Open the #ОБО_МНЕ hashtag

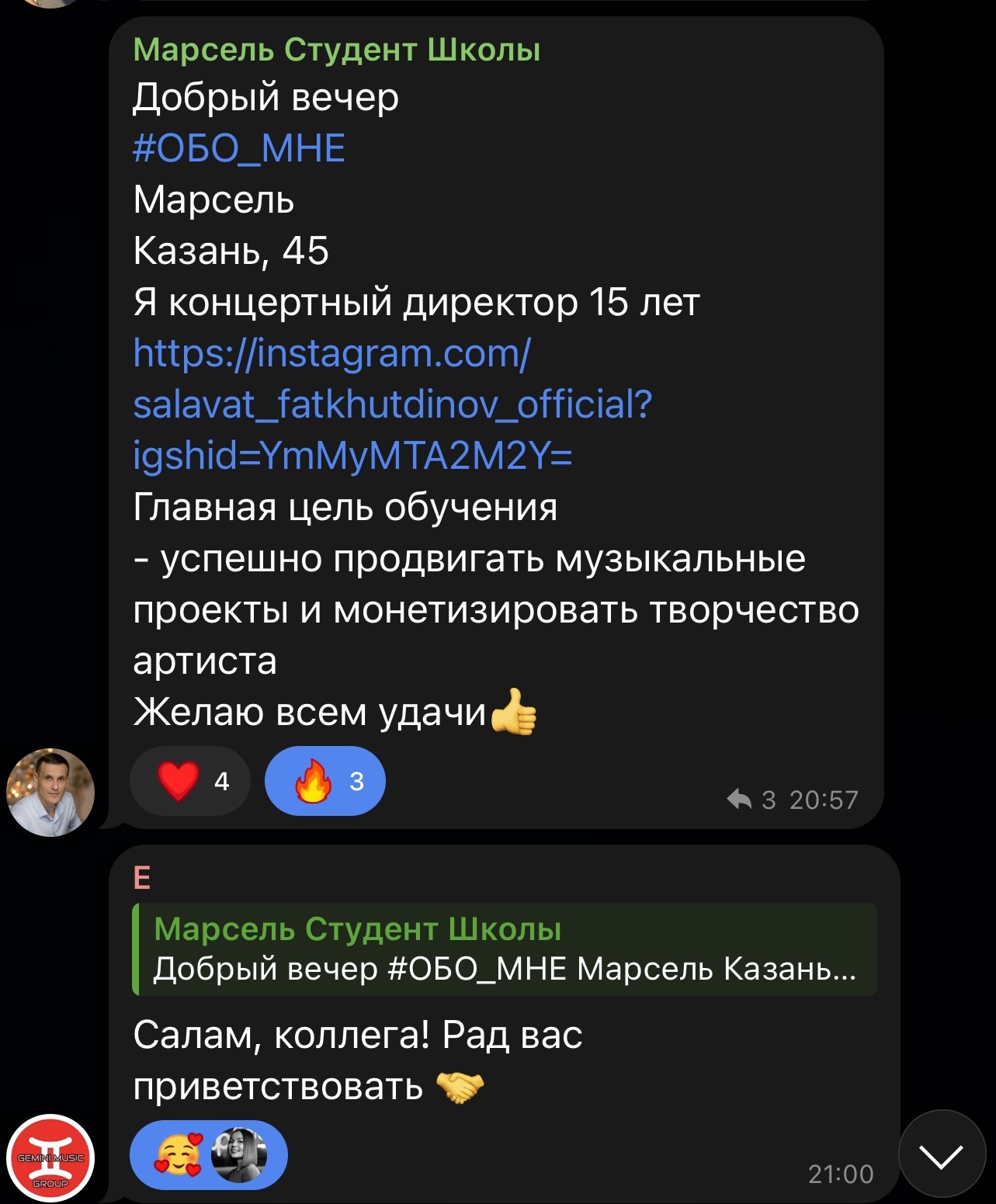pyautogui.click(x=238, y=147)
